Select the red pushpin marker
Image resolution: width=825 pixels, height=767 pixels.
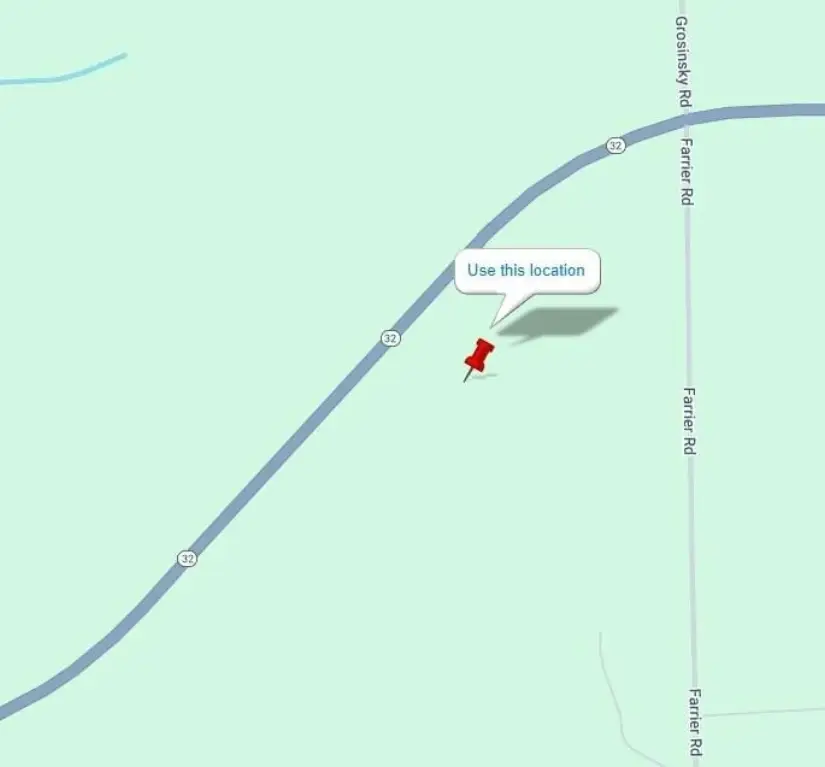click(x=479, y=357)
